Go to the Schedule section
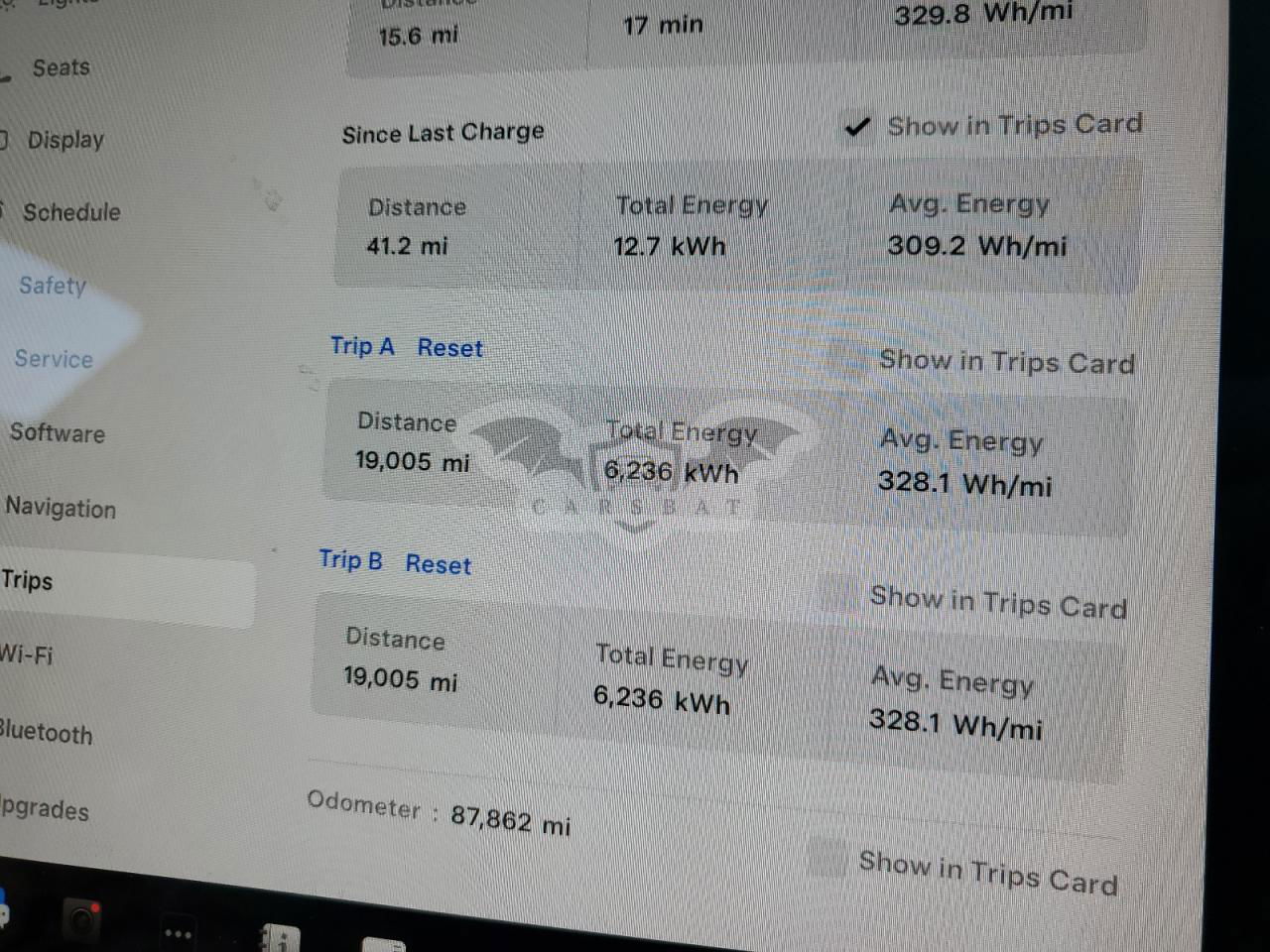The height and width of the screenshot is (952, 1270). click(x=71, y=212)
